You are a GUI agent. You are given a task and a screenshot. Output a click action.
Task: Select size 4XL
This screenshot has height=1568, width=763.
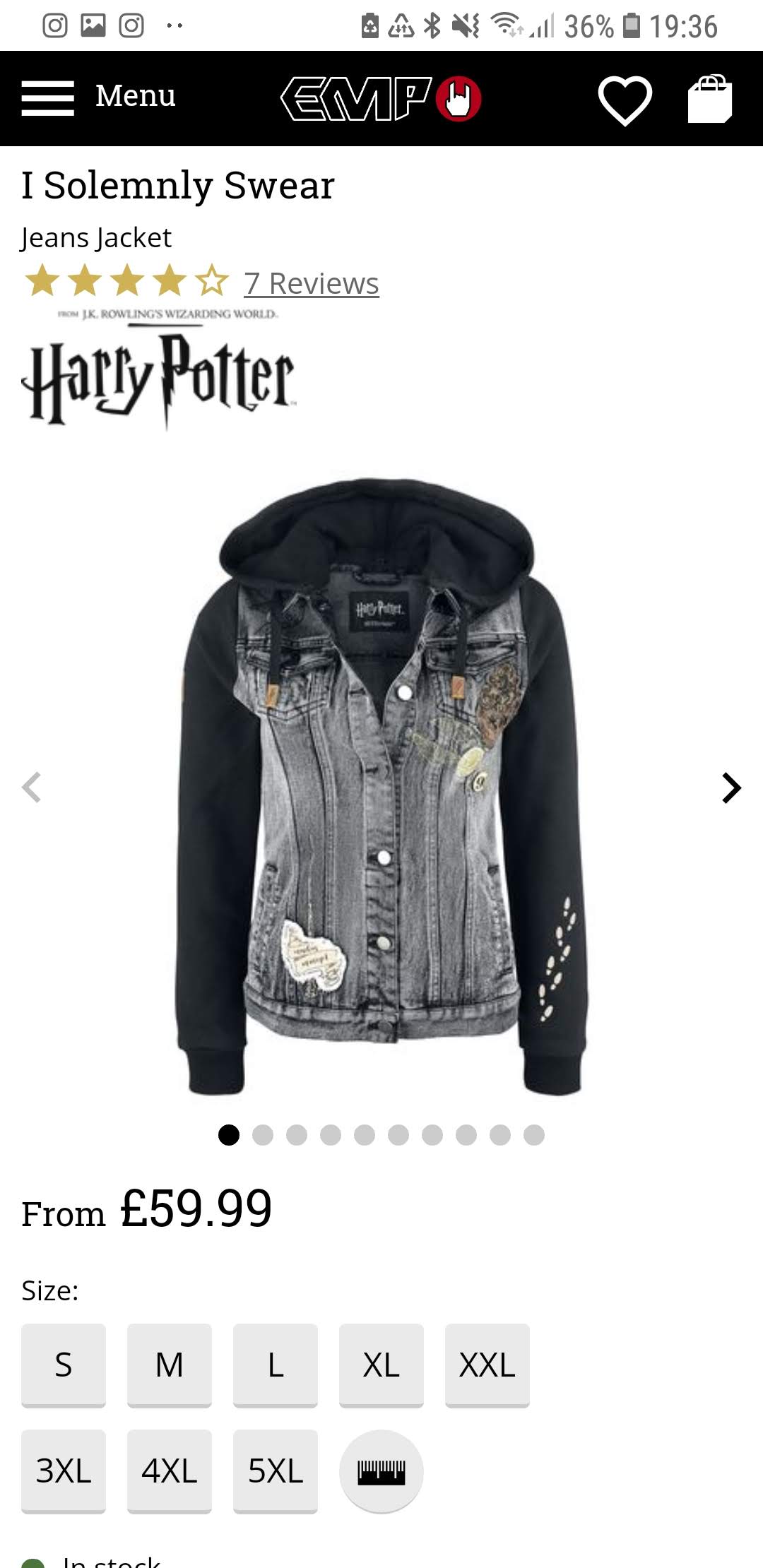point(170,1471)
